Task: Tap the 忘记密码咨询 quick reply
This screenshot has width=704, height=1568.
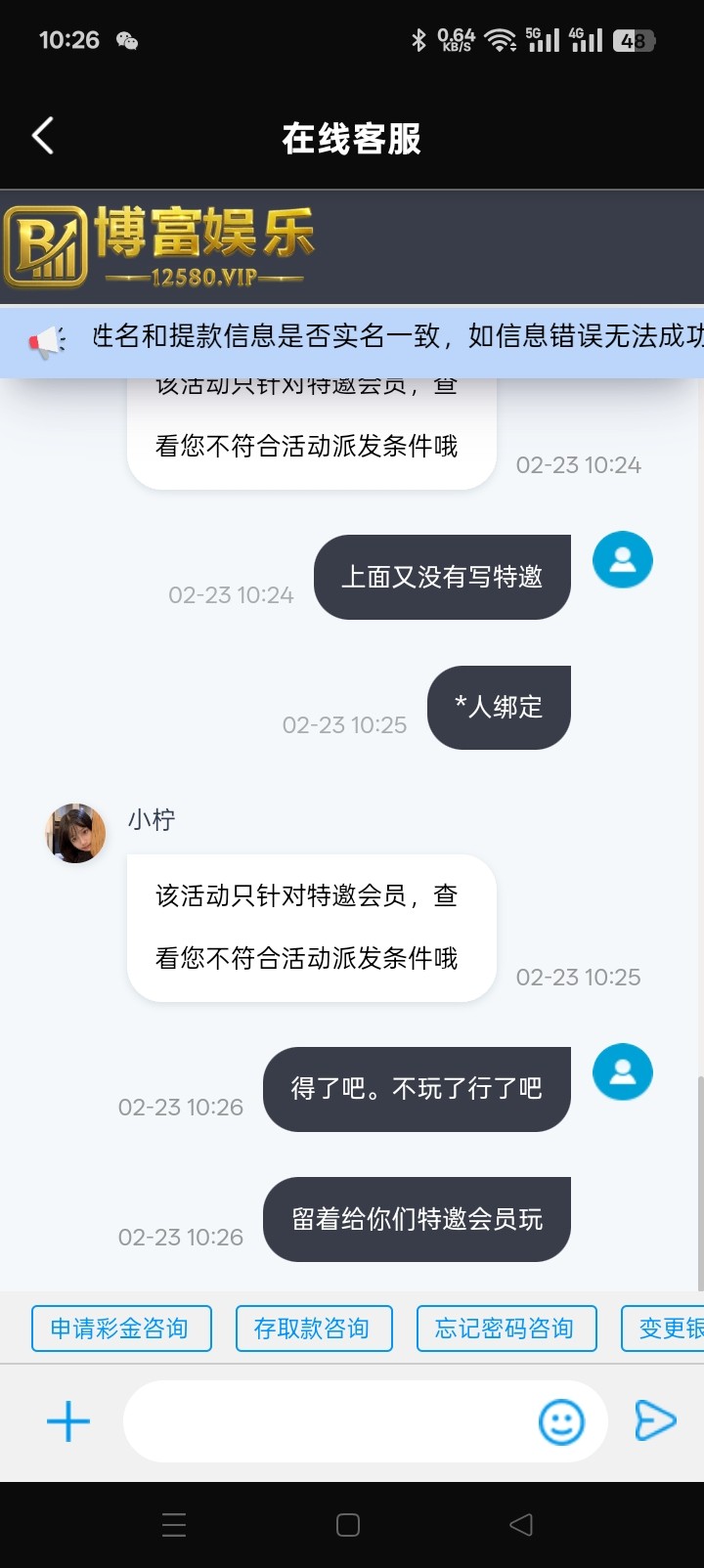Action: 506,1328
